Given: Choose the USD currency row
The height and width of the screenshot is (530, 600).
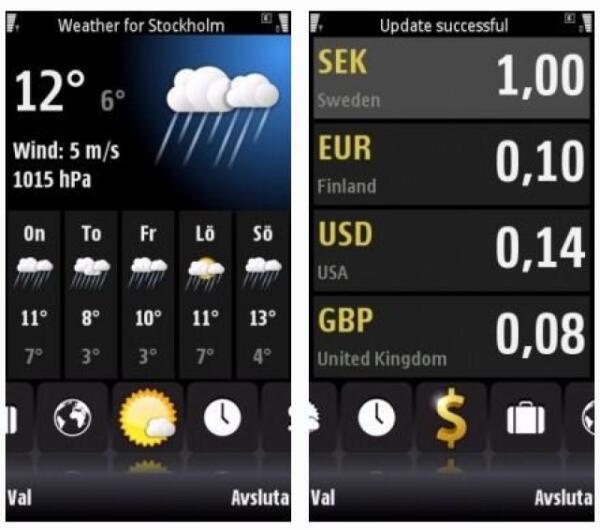Looking at the screenshot, I should 451,250.
